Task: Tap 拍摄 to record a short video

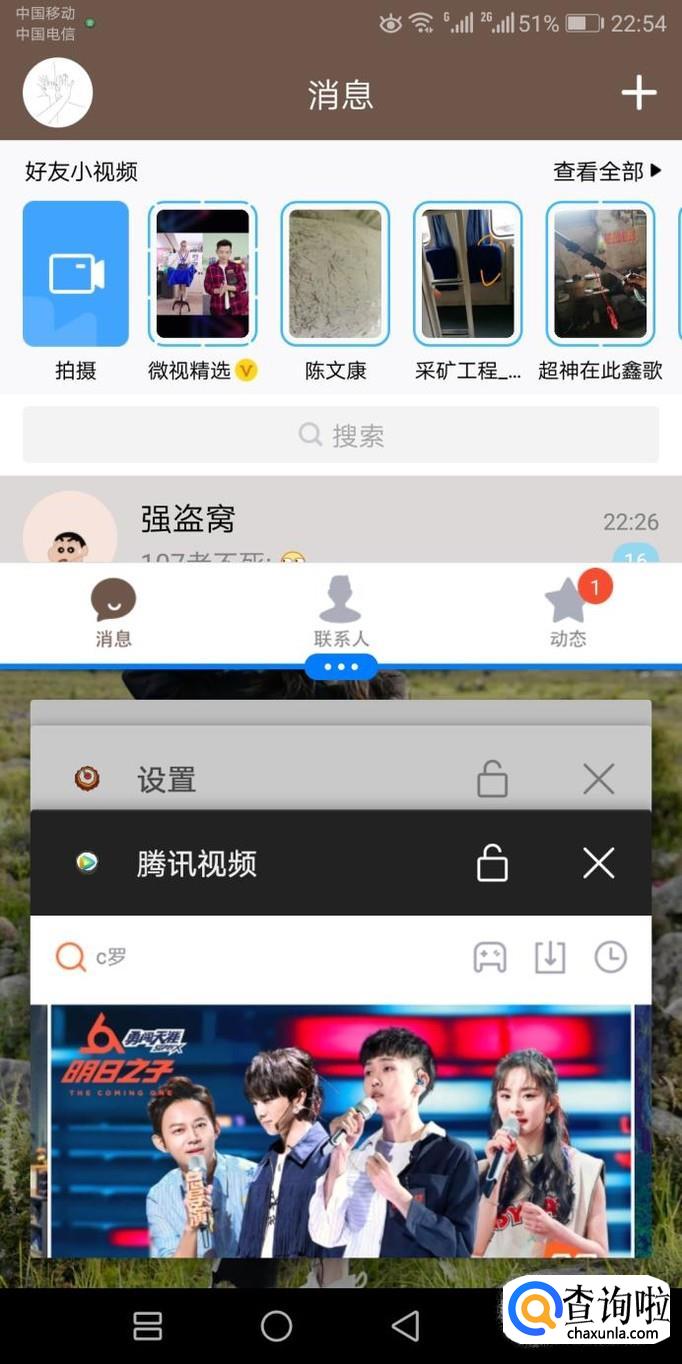Action: pos(76,274)
